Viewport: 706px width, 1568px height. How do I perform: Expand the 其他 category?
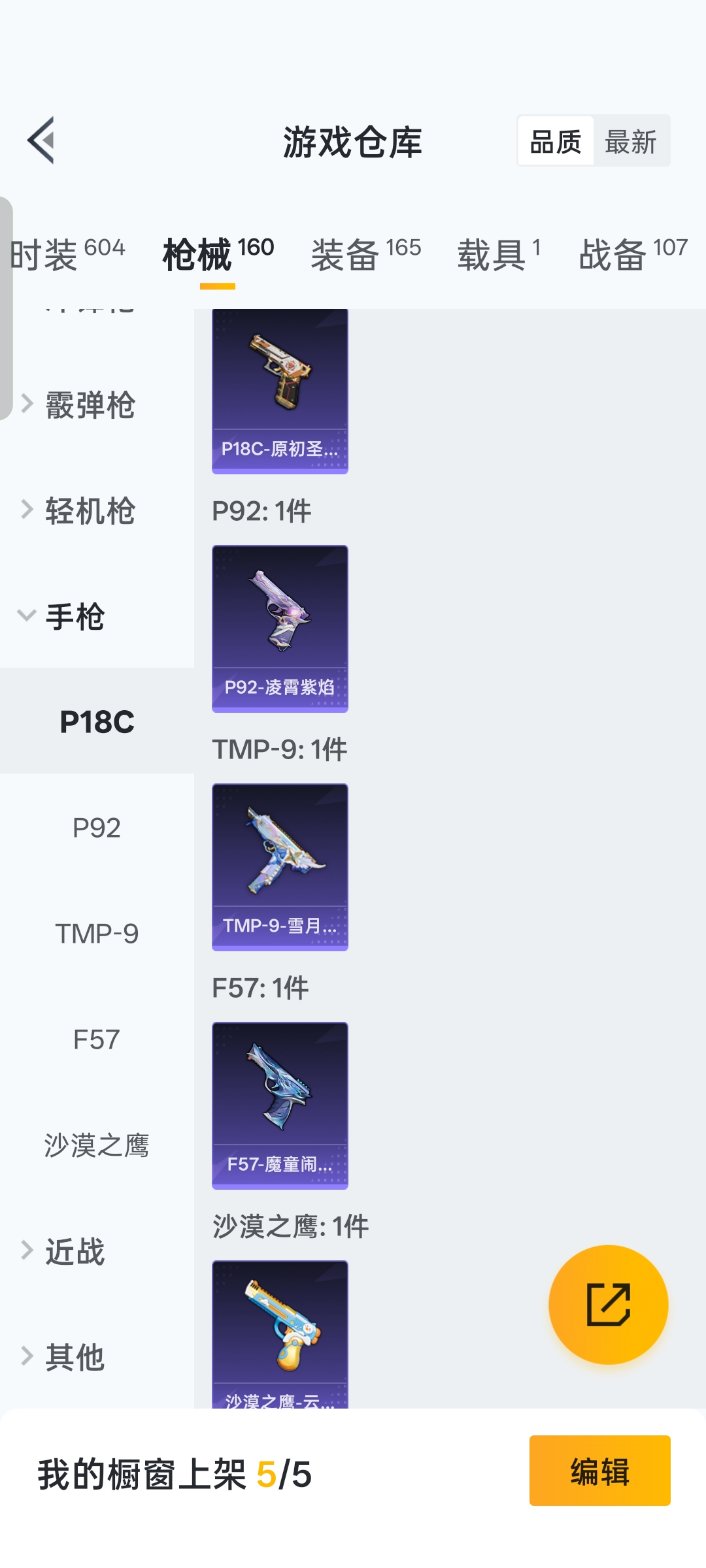pyautogui.click(x=75, y=1357)
